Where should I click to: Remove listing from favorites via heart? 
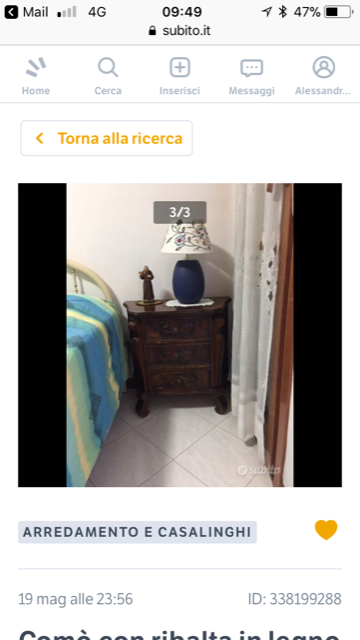click(326, 530)
